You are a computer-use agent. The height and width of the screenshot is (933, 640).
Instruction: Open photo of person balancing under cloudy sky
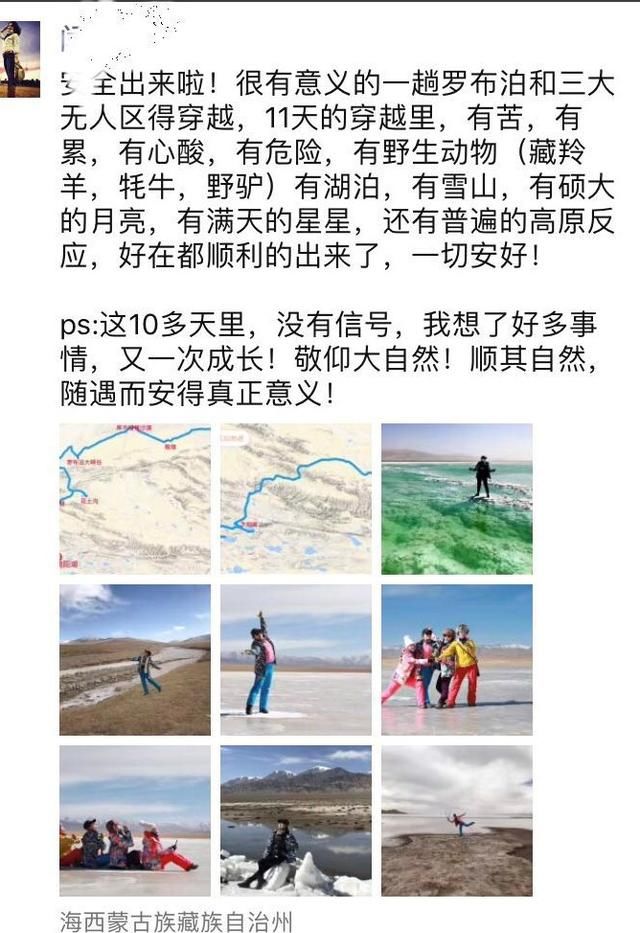[x=457, y=820]
